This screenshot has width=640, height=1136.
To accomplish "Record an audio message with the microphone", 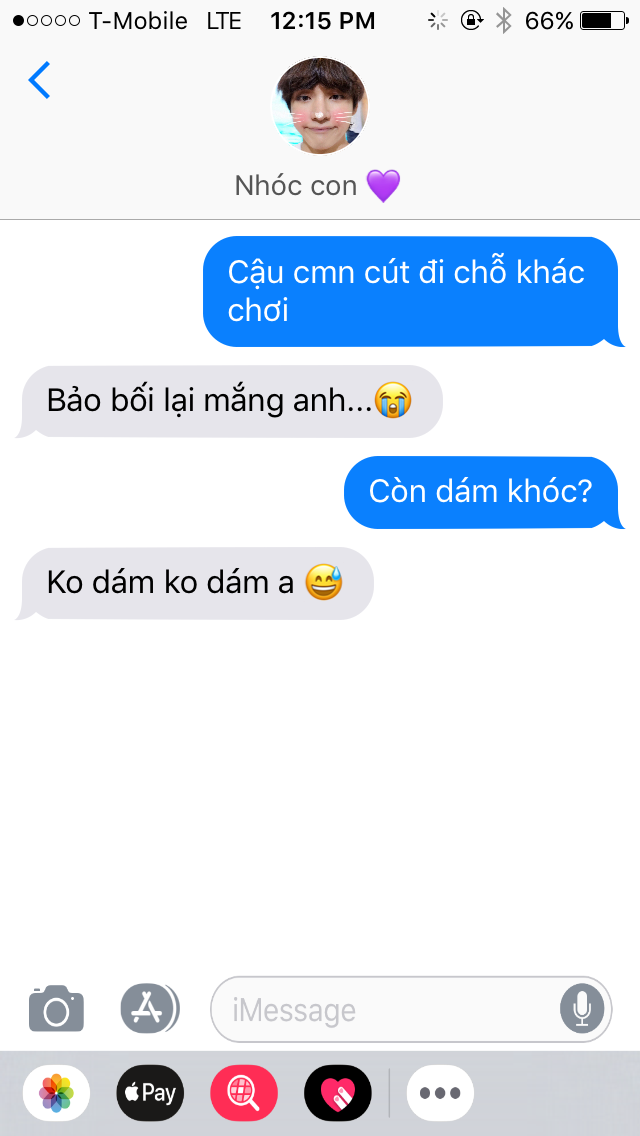I will click(582, 1009).
